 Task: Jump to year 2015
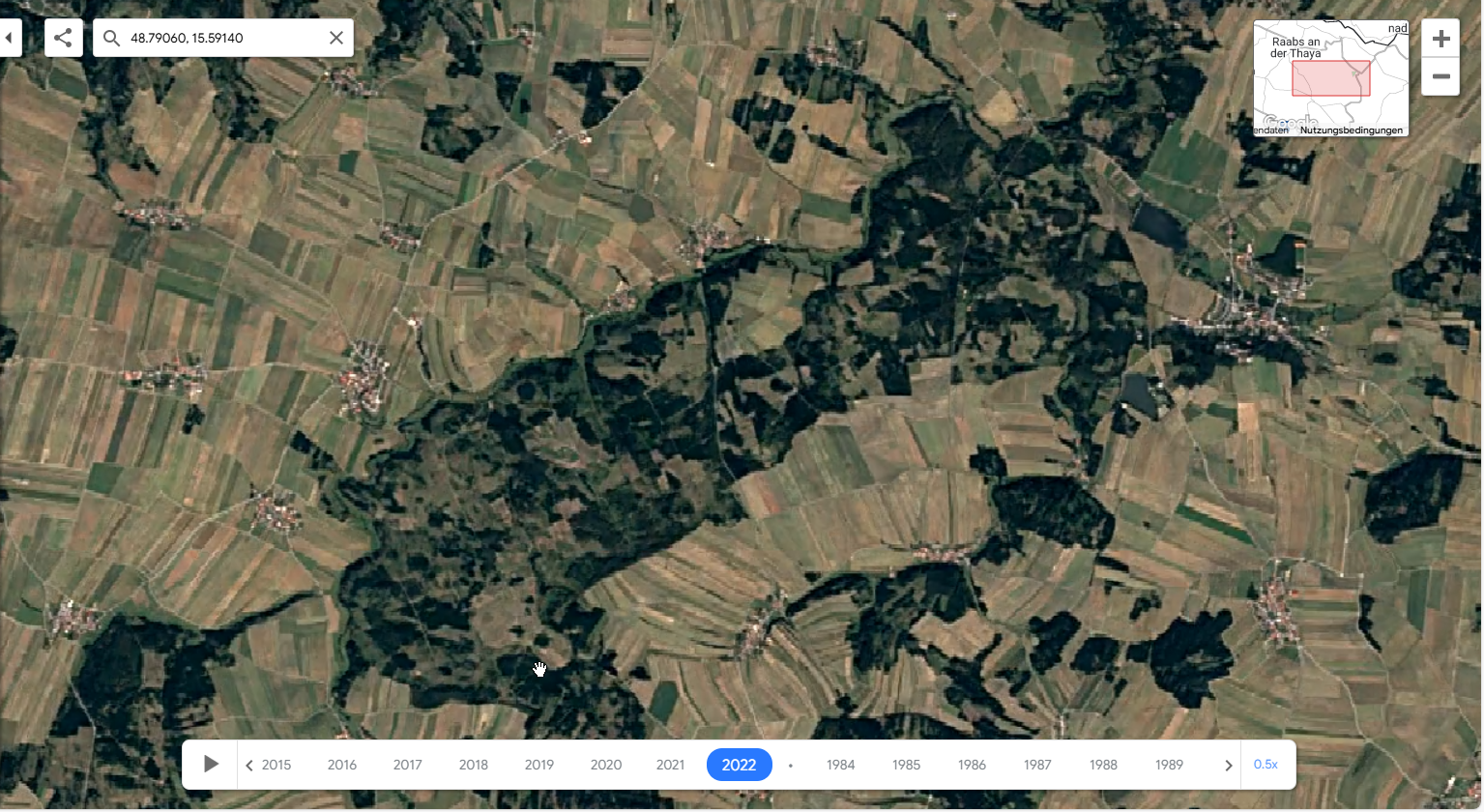(276, 765)
